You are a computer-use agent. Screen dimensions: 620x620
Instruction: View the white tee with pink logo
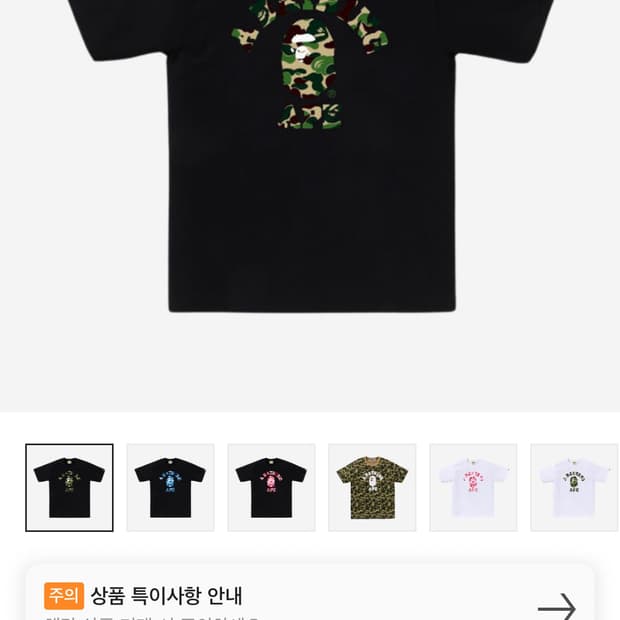[473, 487]
